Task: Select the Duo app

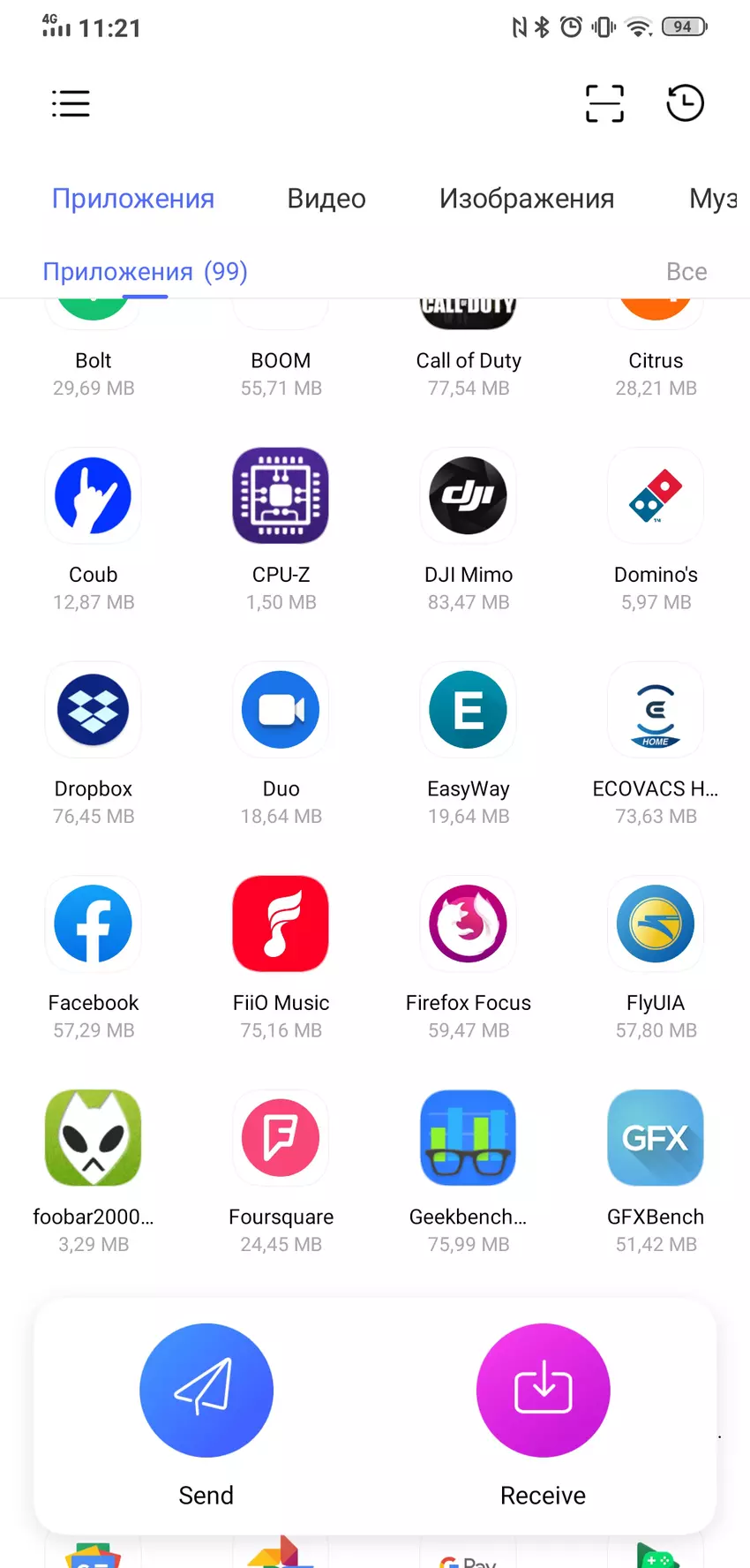Action: coord(281,711)
